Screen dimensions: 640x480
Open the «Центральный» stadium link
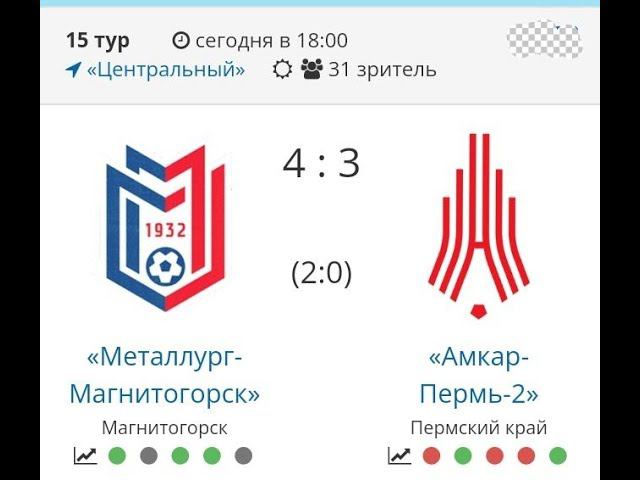click(x=165, y=70)
